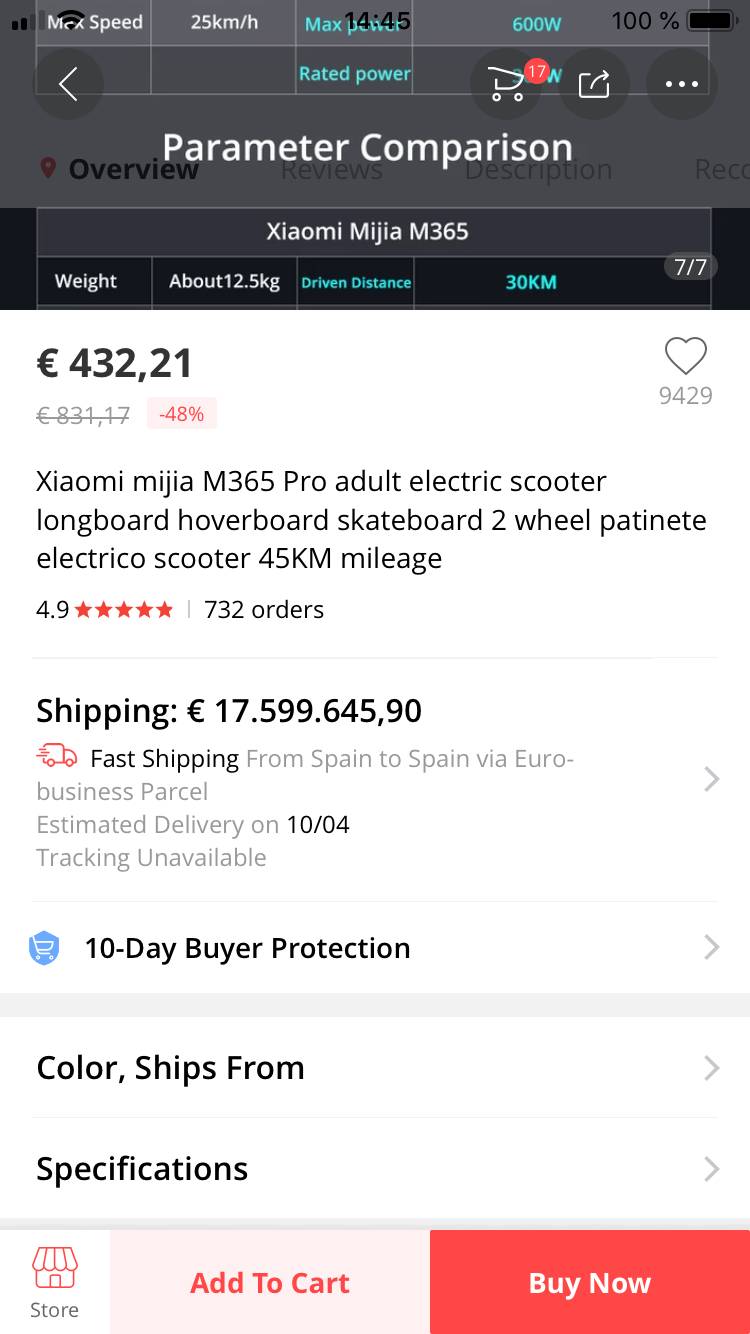Tap the buyer protection shield icon
This screenshot has width=750, height=1334.
[x=42, y=947]
